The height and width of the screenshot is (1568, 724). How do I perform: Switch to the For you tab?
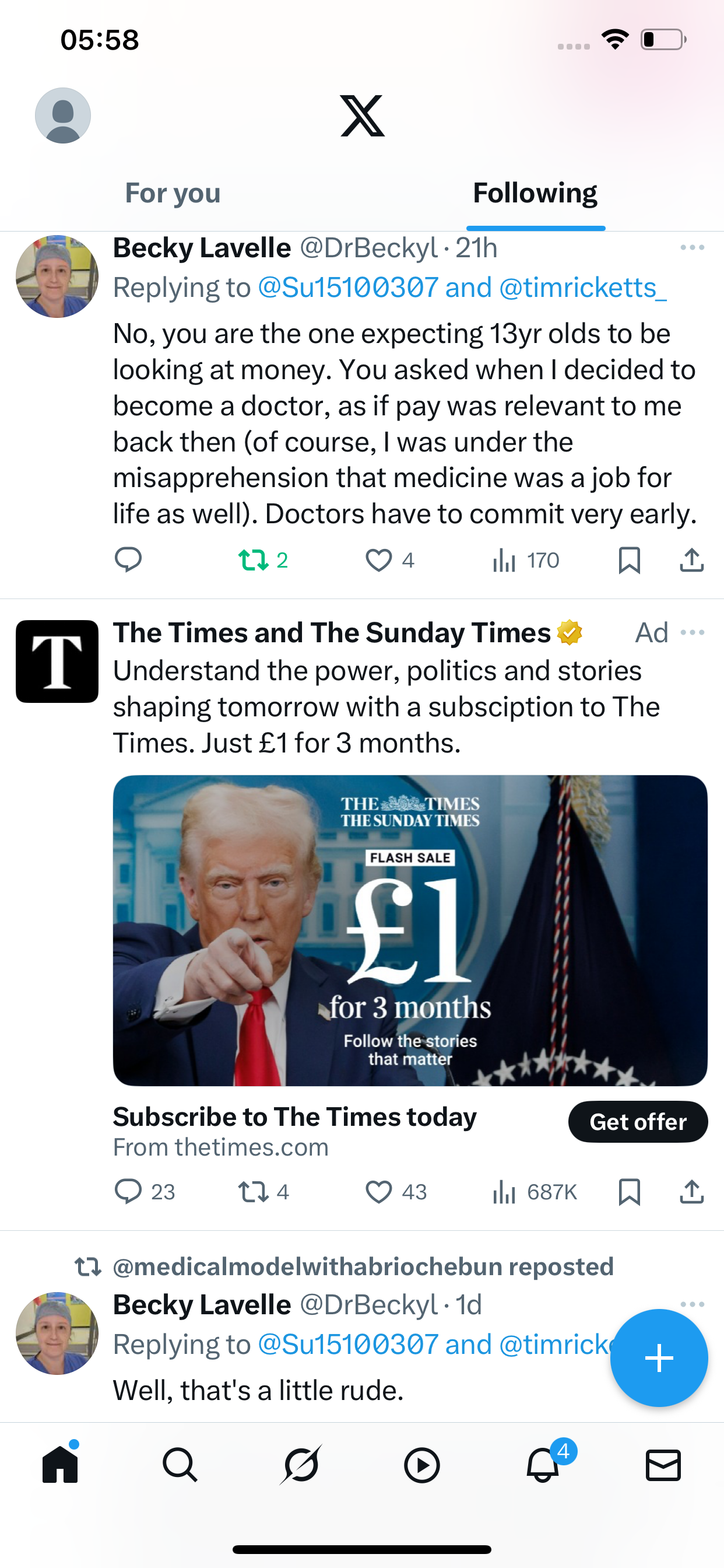coord(173,193)
